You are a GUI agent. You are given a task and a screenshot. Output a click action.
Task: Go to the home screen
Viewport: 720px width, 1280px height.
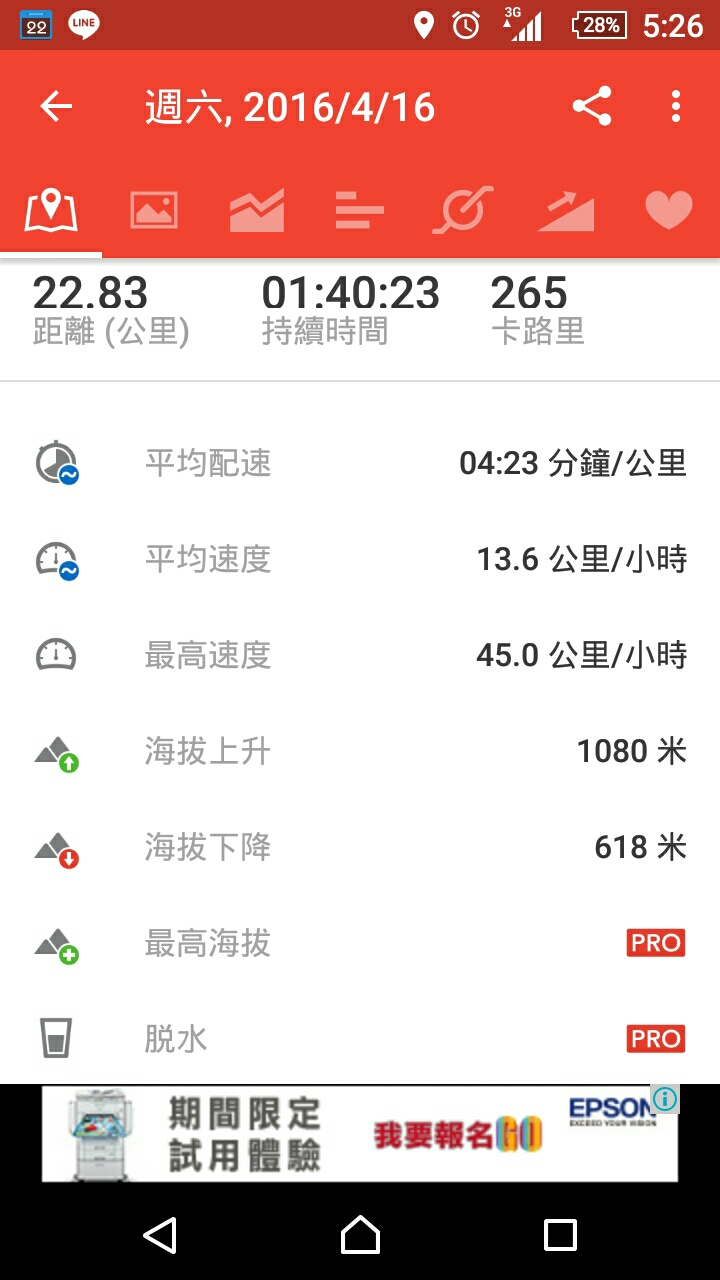[360, 1235]
